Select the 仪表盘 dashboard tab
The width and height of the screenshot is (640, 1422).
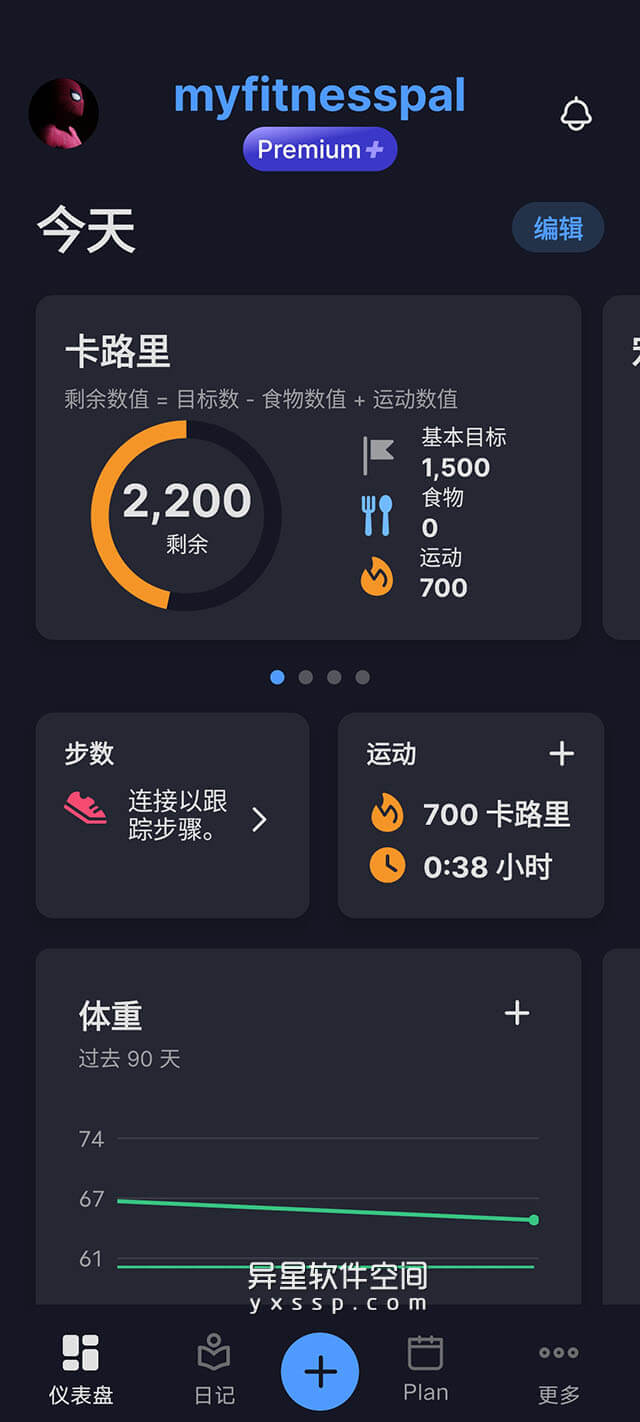click(x=81, y=1370)
